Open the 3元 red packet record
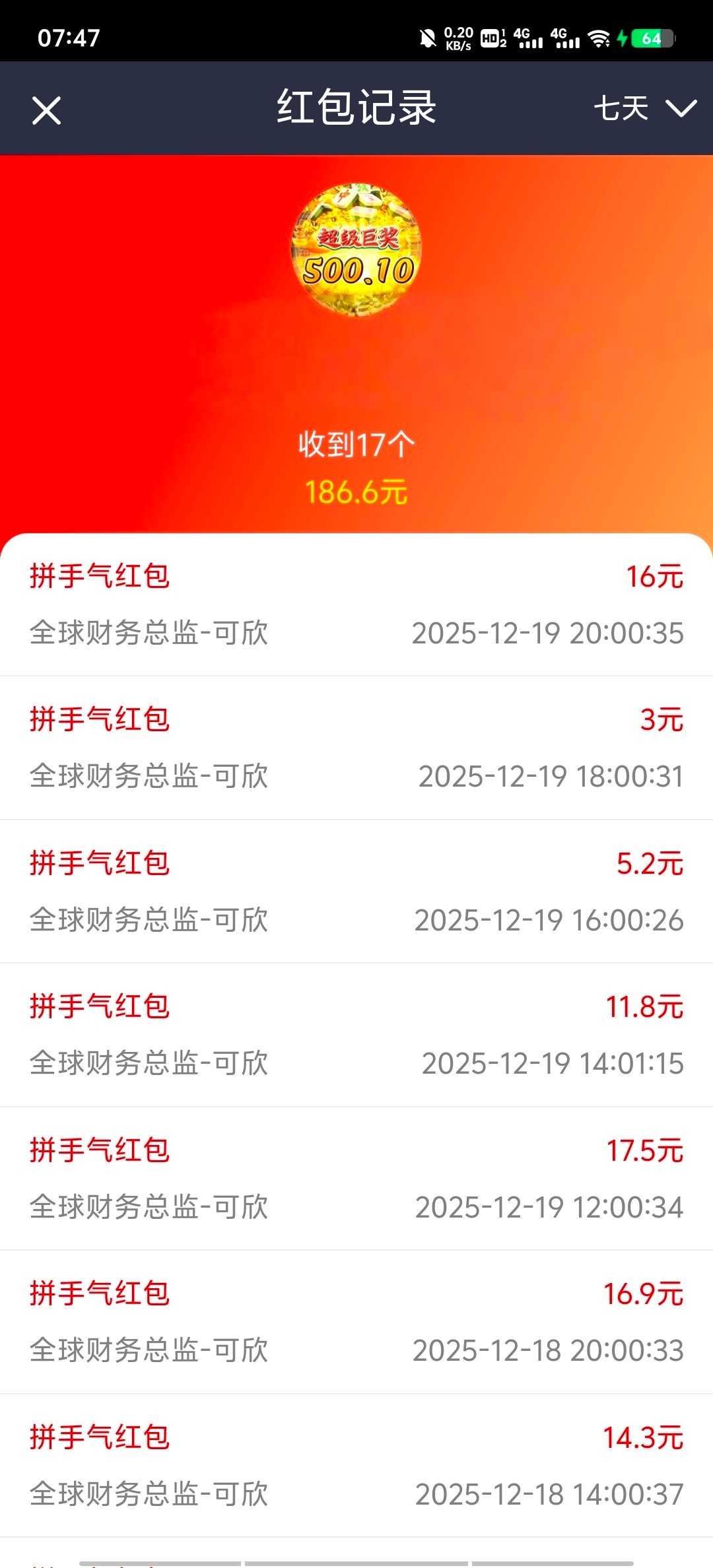This screenshot has height=1568, width=713. click(356, 748)
